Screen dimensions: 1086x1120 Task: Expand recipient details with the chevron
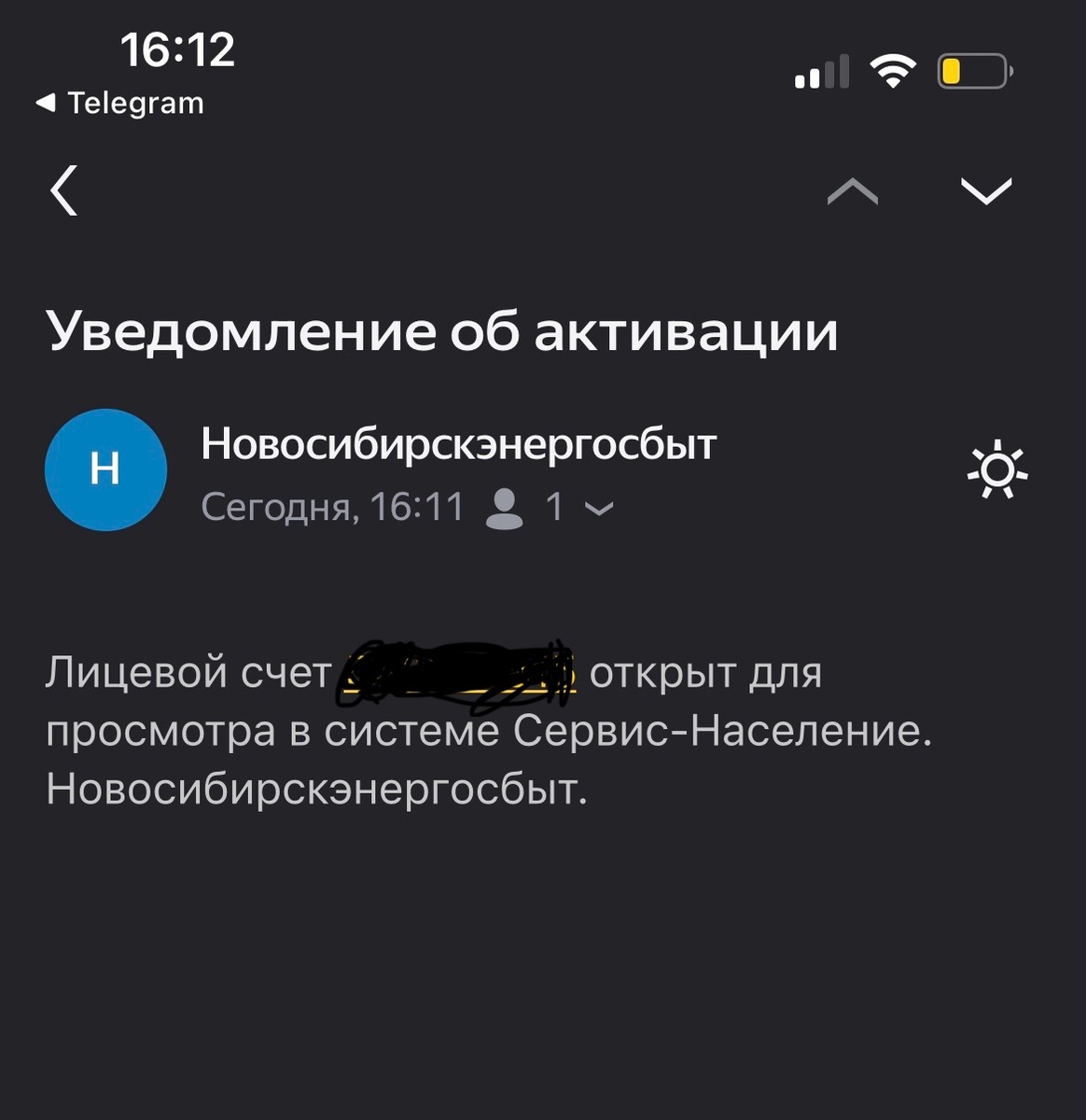[598, 510]
